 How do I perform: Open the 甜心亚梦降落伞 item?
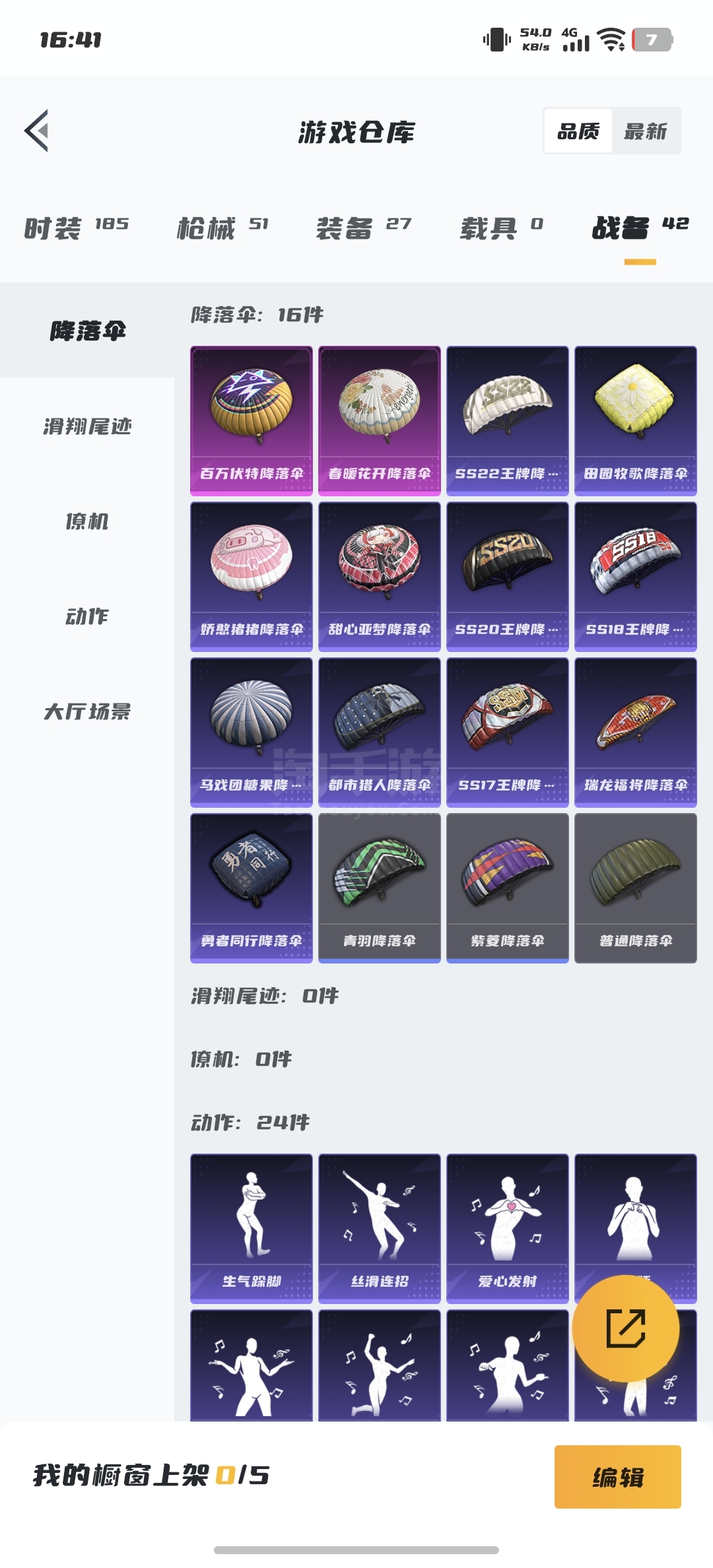[x=380, y=576]
